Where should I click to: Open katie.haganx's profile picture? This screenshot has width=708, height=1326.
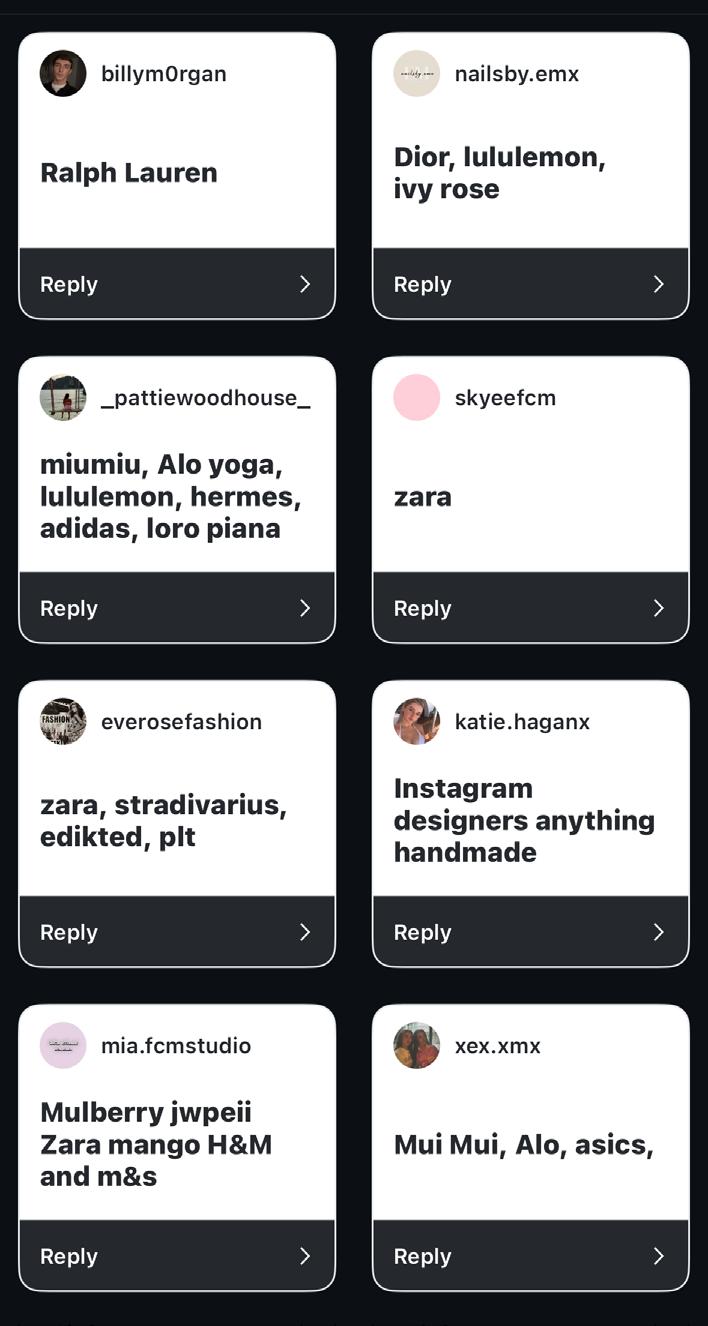pos(417,722)
